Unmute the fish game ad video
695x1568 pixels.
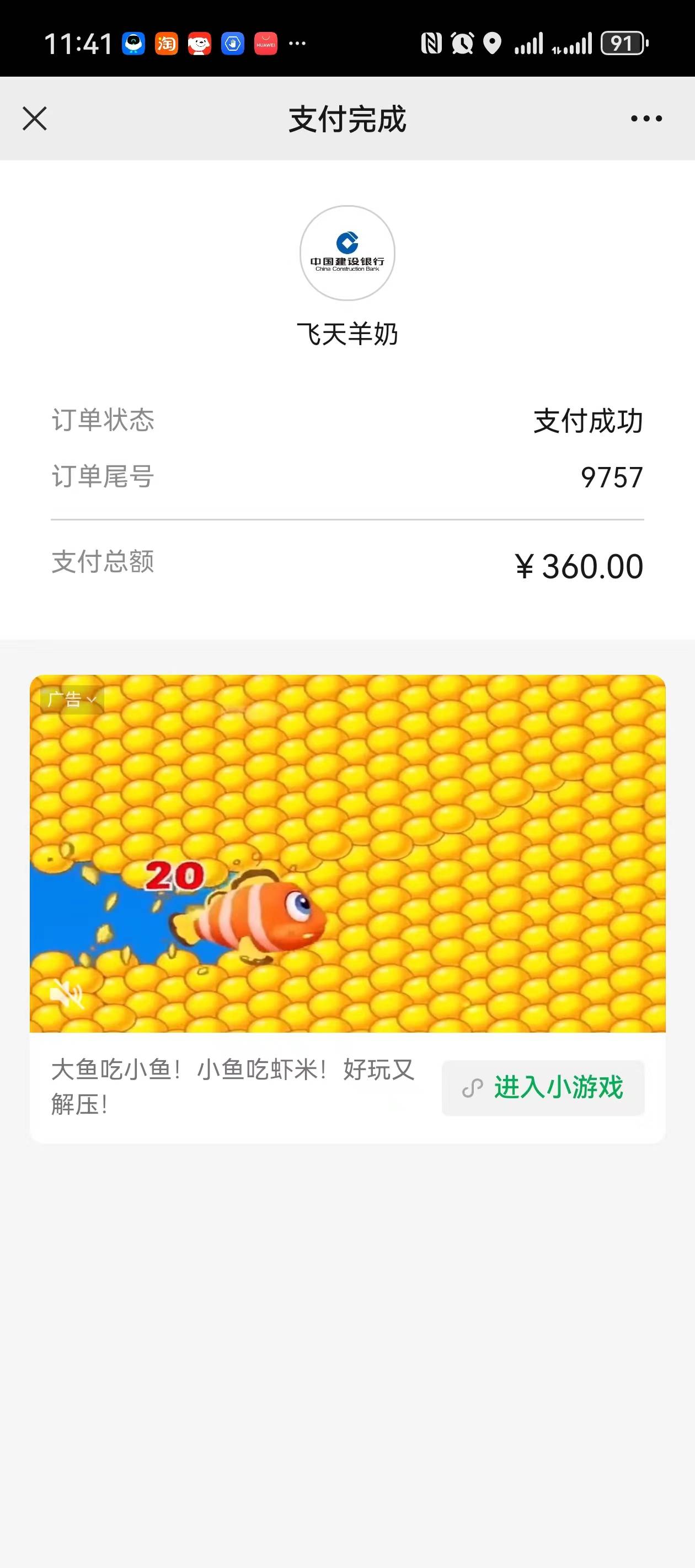(x=66, y=995)
